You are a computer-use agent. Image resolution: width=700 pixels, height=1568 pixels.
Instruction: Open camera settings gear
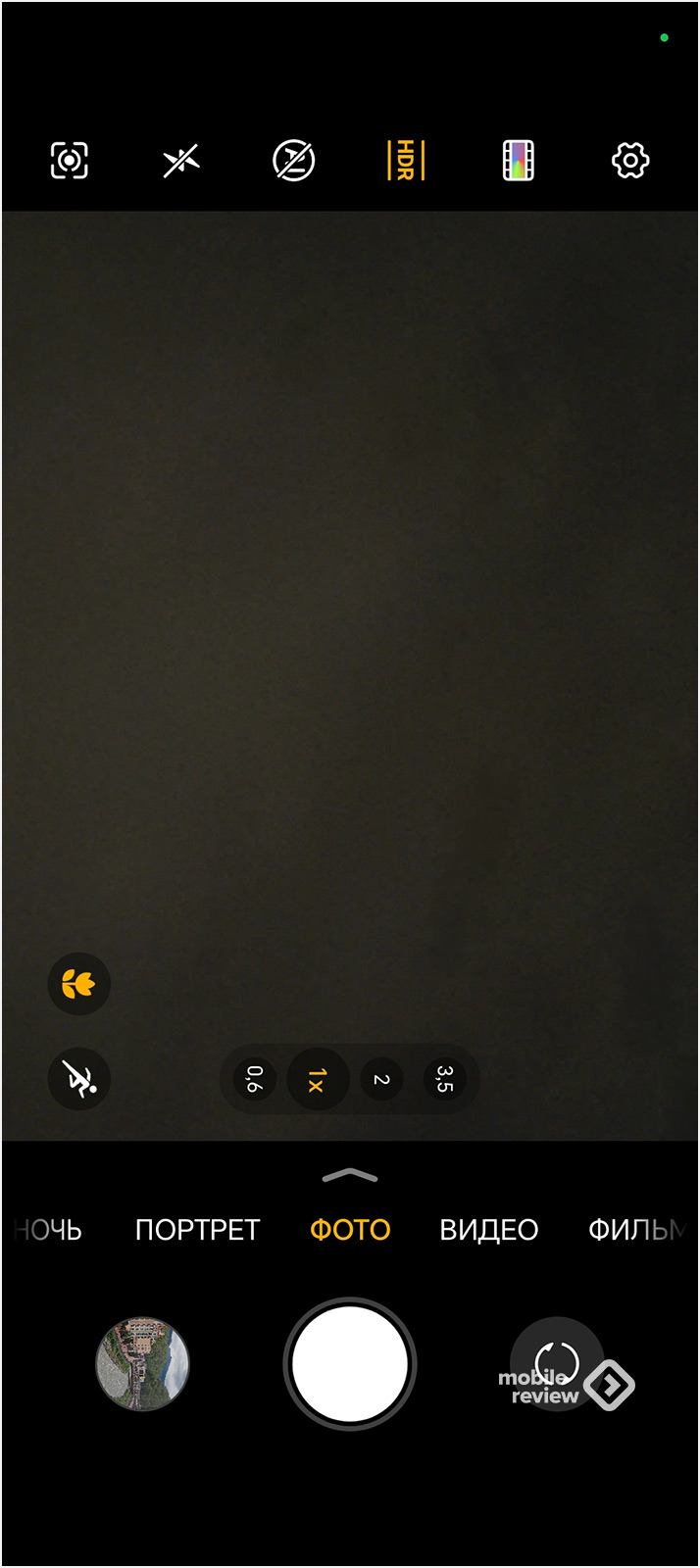(x=630, y=161)
